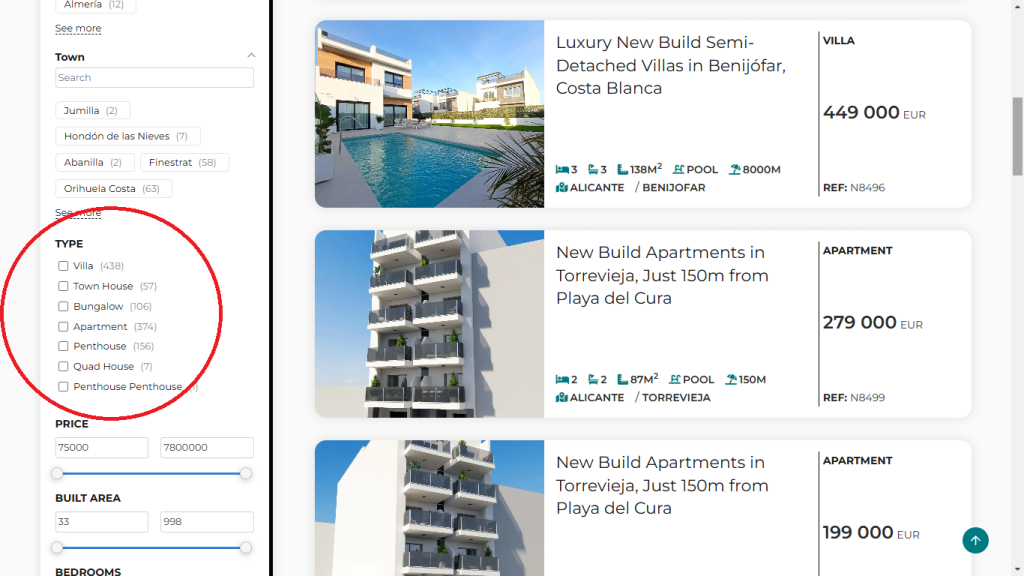This screenshot has width=1024, height=576.
Task: Check the Quad House checkbox
Action: point(63,366)
